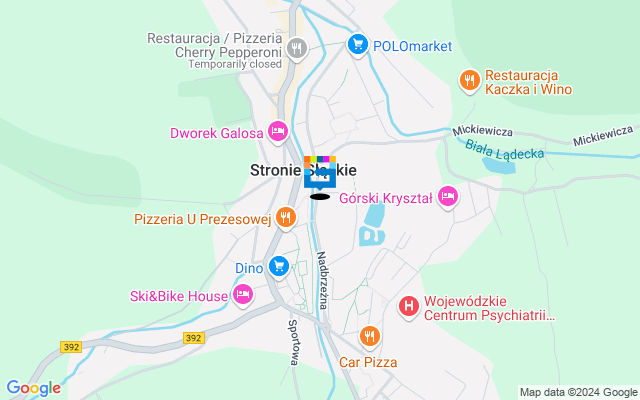Tap the Cherry Pepperoni restaurant marker
640x400 pixels.
point(296,47)
